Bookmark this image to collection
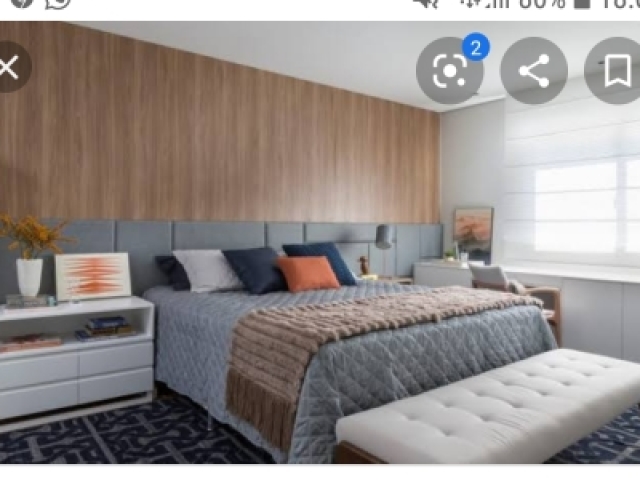This screenshot has width=640, height=480. [616, 71]
